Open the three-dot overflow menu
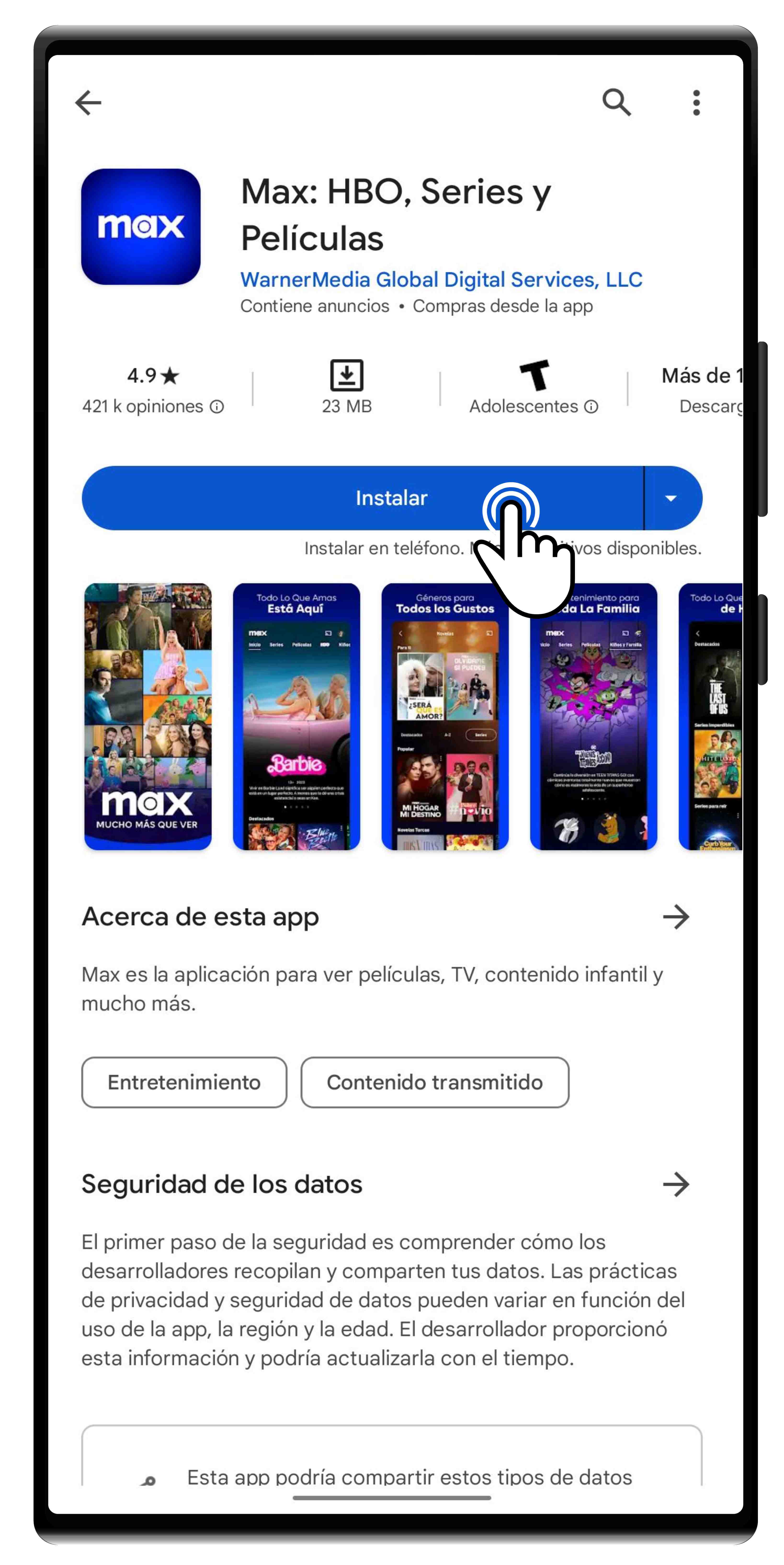Image resolution: width=784 pixels, height=1565 pixels. (696, 102)
